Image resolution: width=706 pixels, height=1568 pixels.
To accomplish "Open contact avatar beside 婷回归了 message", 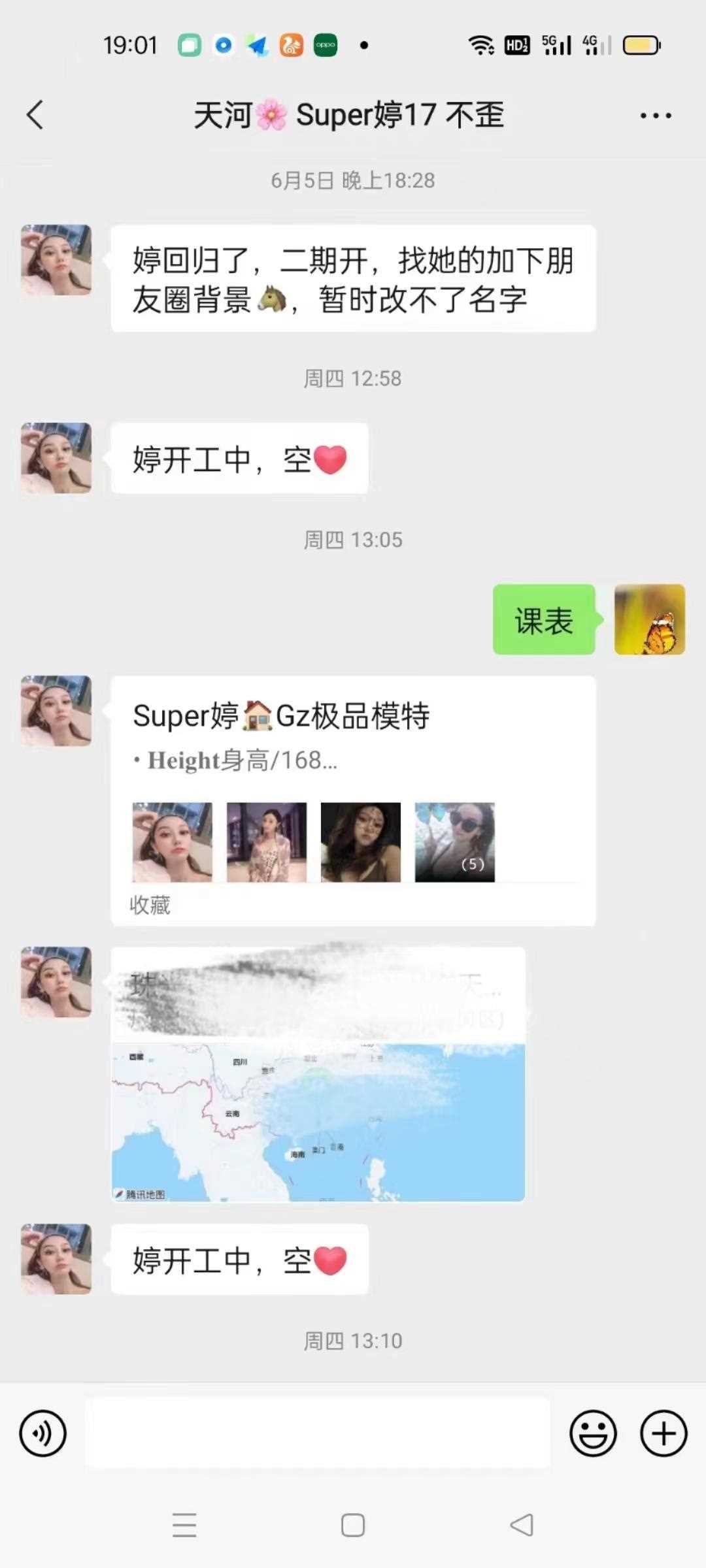I will (x=56, y=260).
